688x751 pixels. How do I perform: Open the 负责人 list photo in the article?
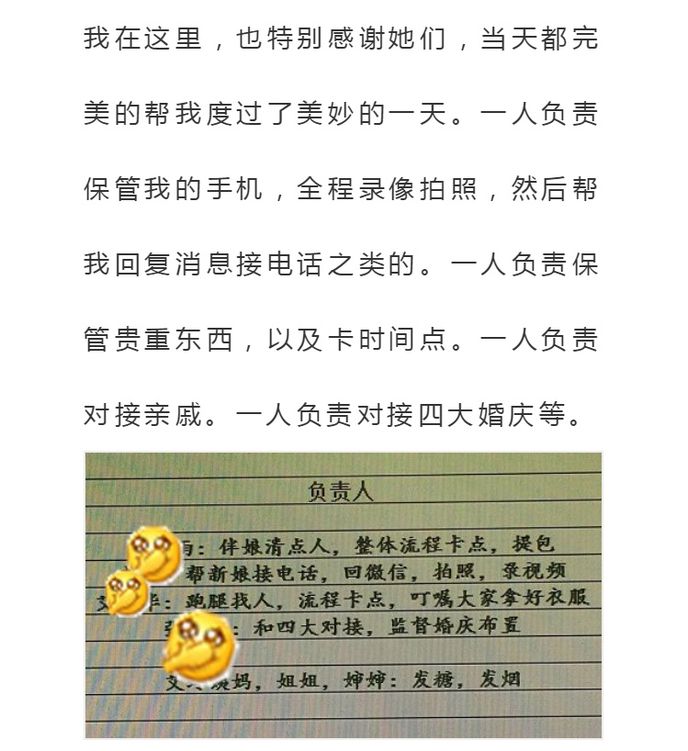pos(343,596)
